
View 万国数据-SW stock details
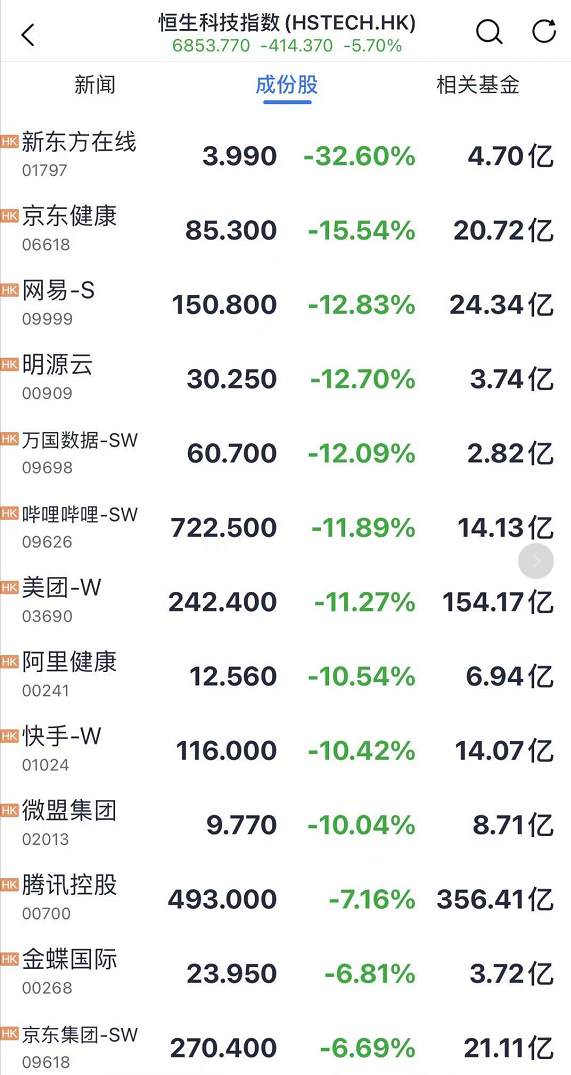click(x=285, y=452)
